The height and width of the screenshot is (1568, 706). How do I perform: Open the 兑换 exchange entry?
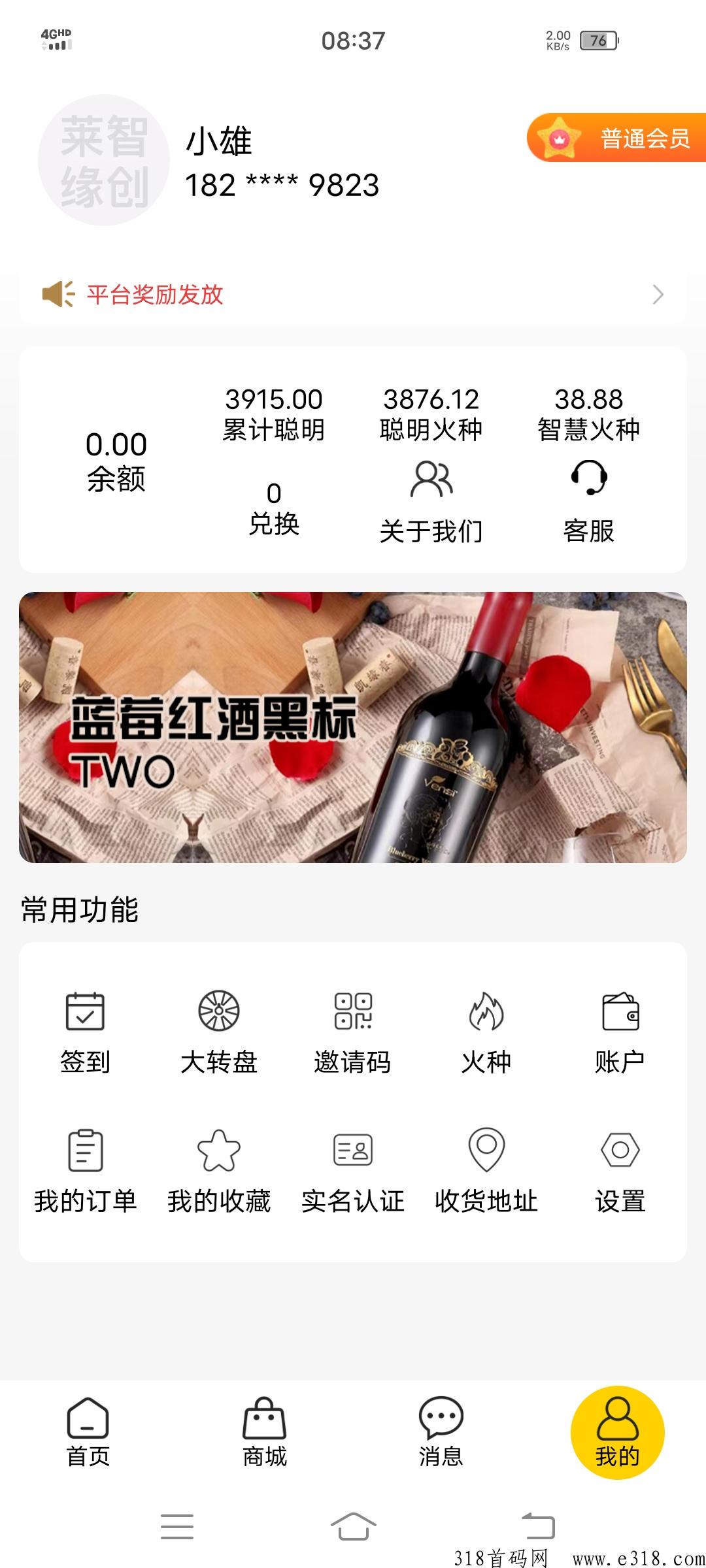pyautogui.click(x=275, y=510)
